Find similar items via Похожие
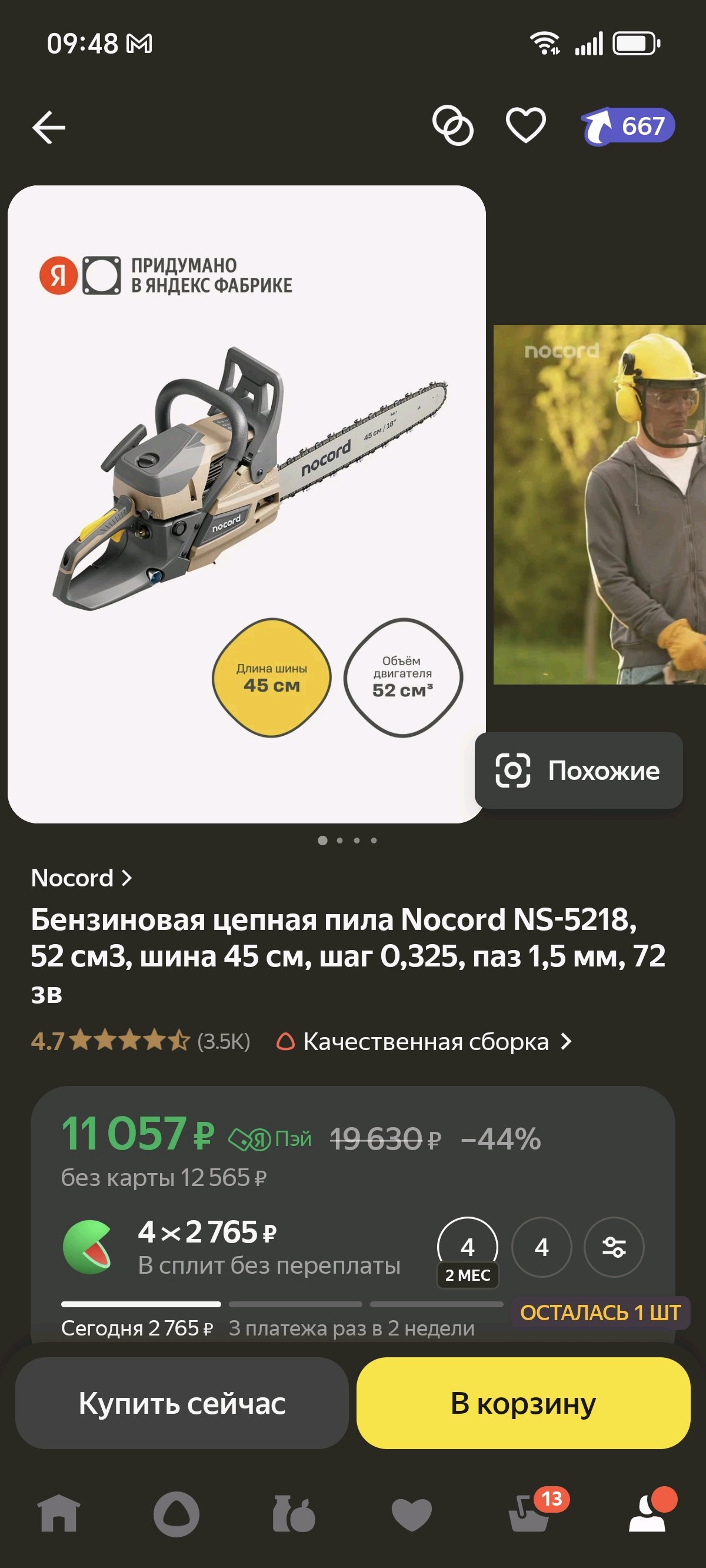Image resolution: width=706 pixels, height=1568 pixels. [578, 770]
